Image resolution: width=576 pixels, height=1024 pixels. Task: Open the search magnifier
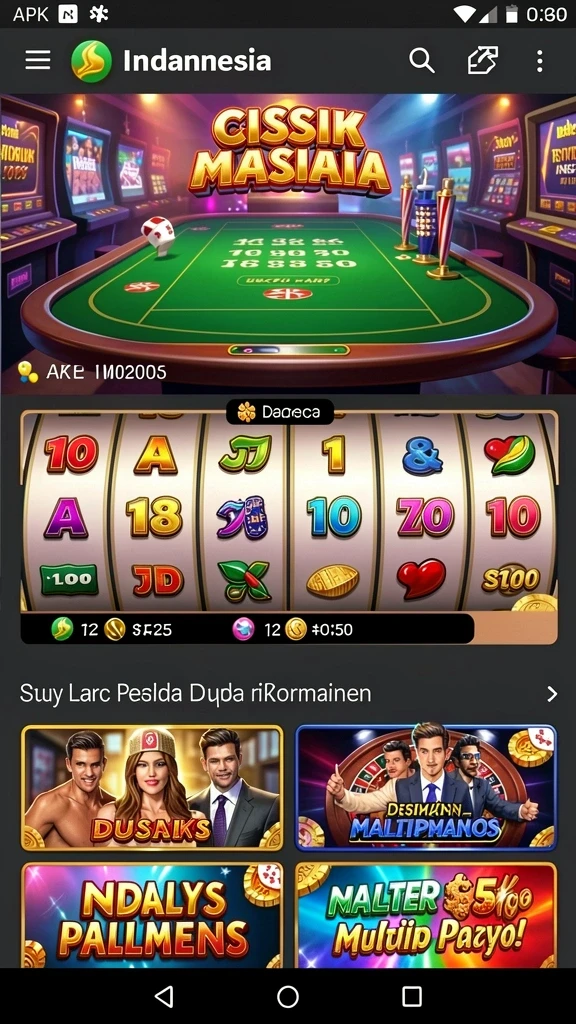point(422,61)
